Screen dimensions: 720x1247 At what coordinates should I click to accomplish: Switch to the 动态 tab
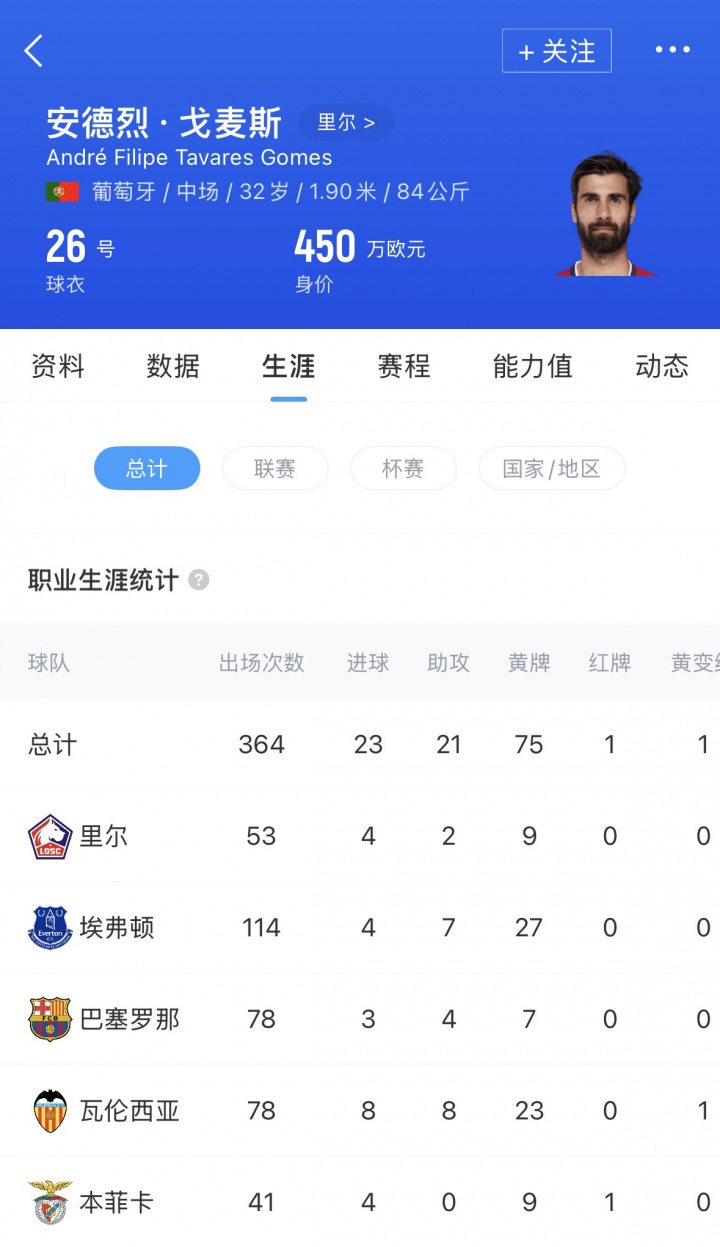(x=661, y=366)
